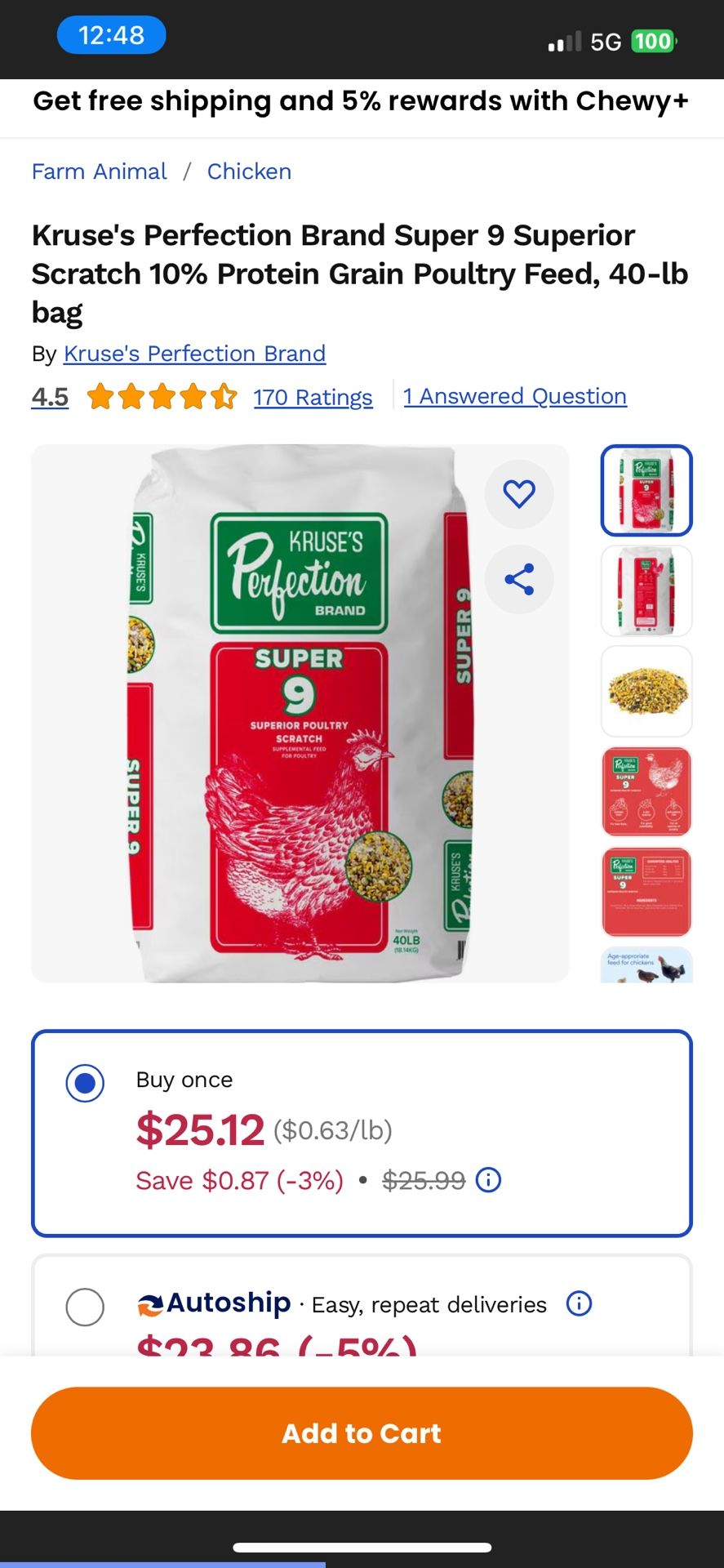This screenshot has height=1568, width=724.
Task: Open the Farm Animal breadcrumb
Action: coord(99,171)
